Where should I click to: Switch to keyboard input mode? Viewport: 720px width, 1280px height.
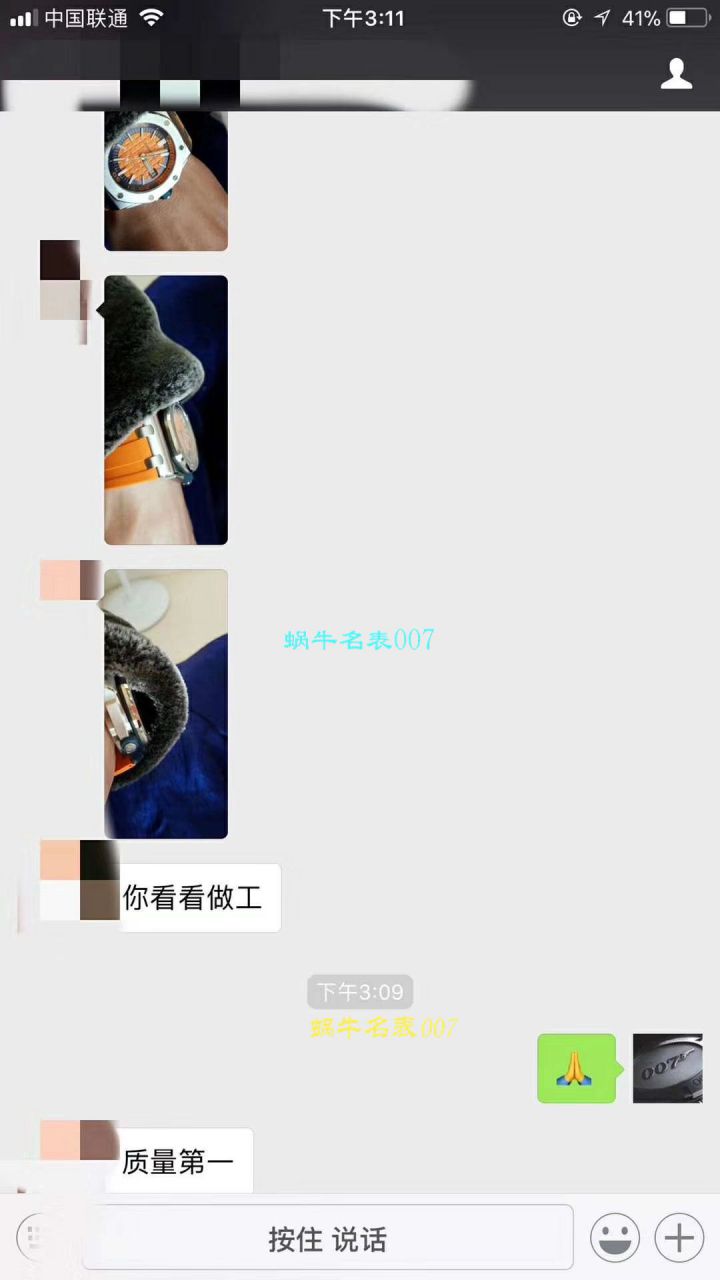pyautogui.click(x=38, y=1239)
